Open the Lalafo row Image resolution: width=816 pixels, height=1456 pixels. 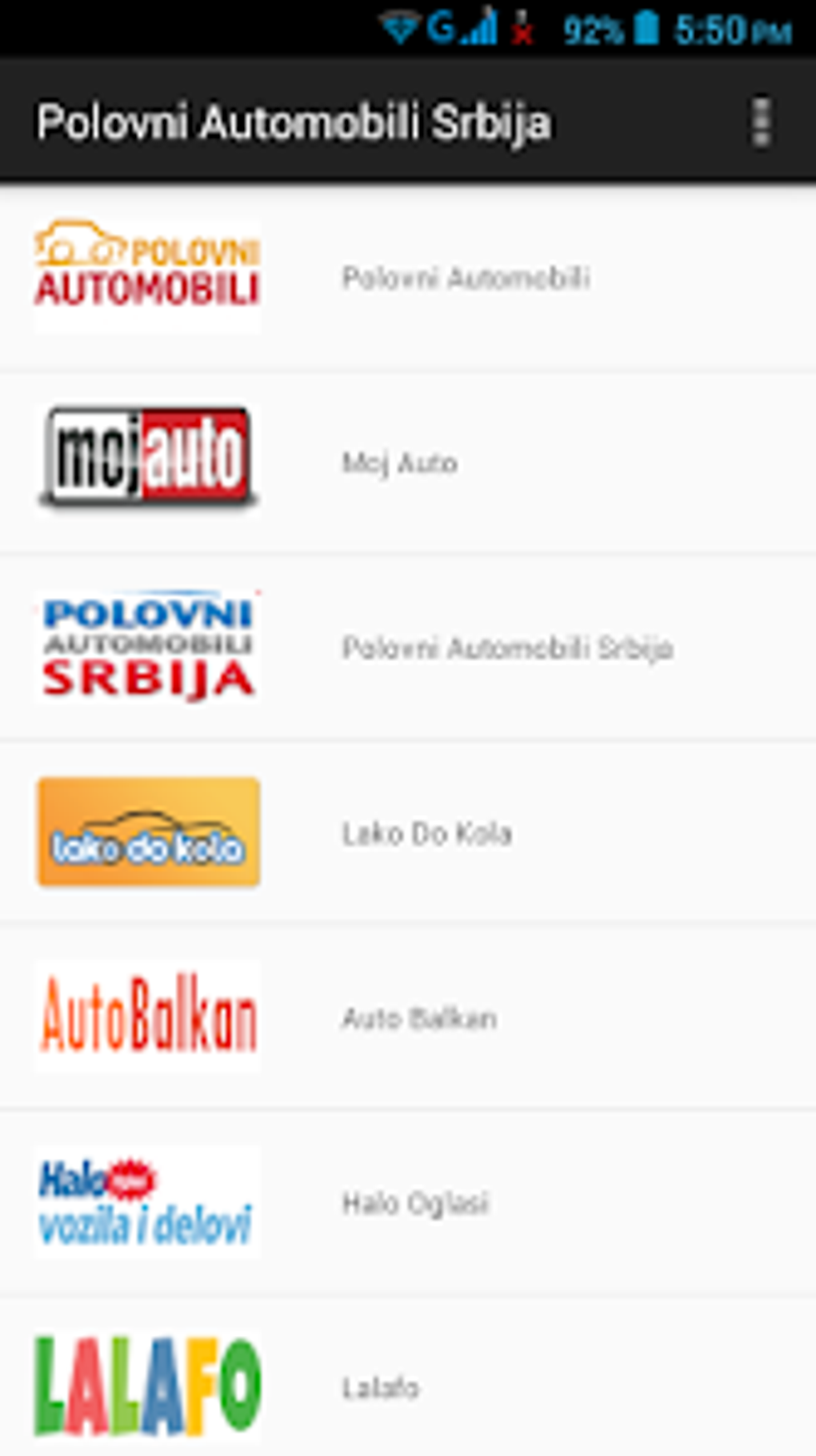(408, 1378)
